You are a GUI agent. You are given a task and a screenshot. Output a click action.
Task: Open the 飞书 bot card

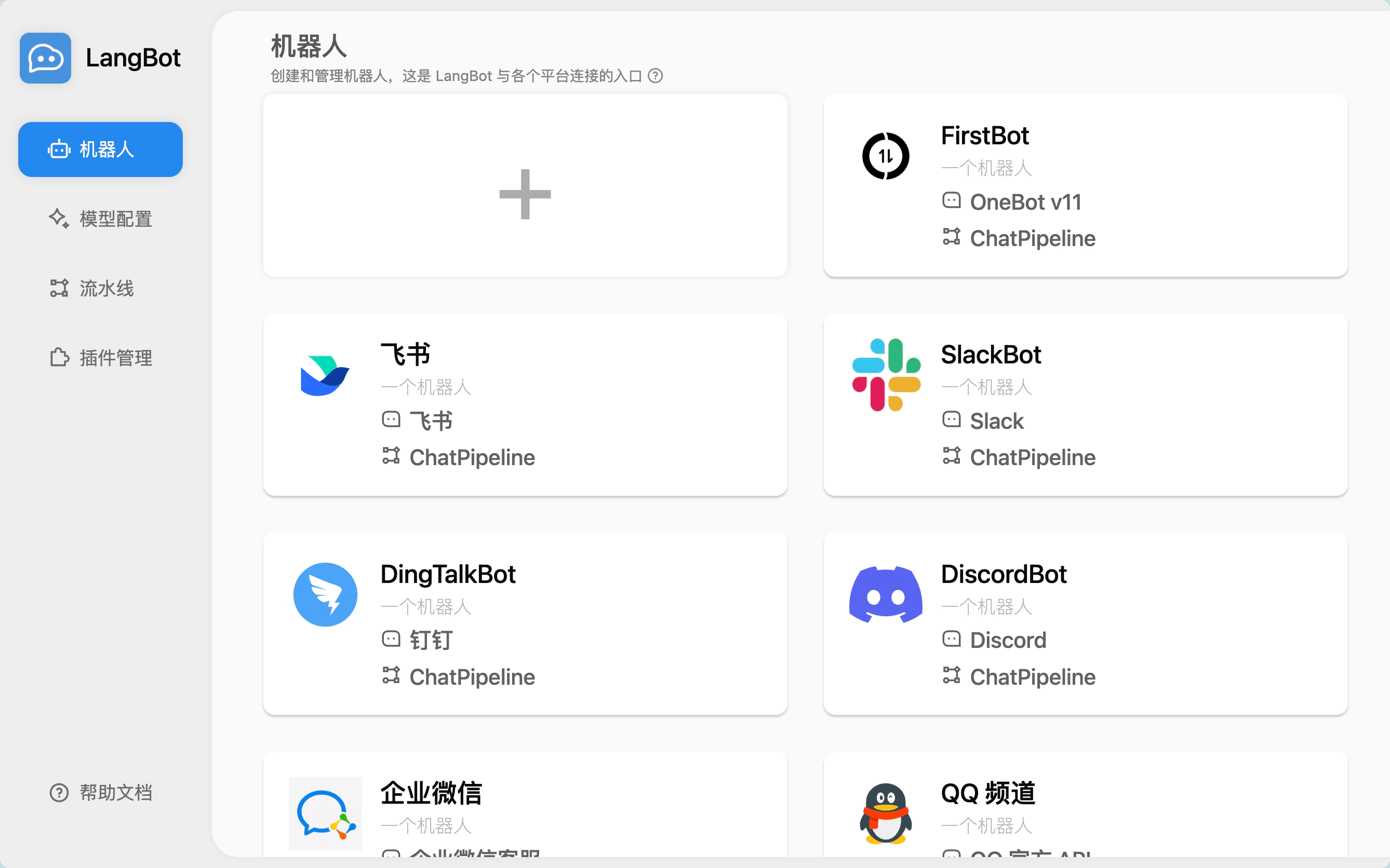525,404
